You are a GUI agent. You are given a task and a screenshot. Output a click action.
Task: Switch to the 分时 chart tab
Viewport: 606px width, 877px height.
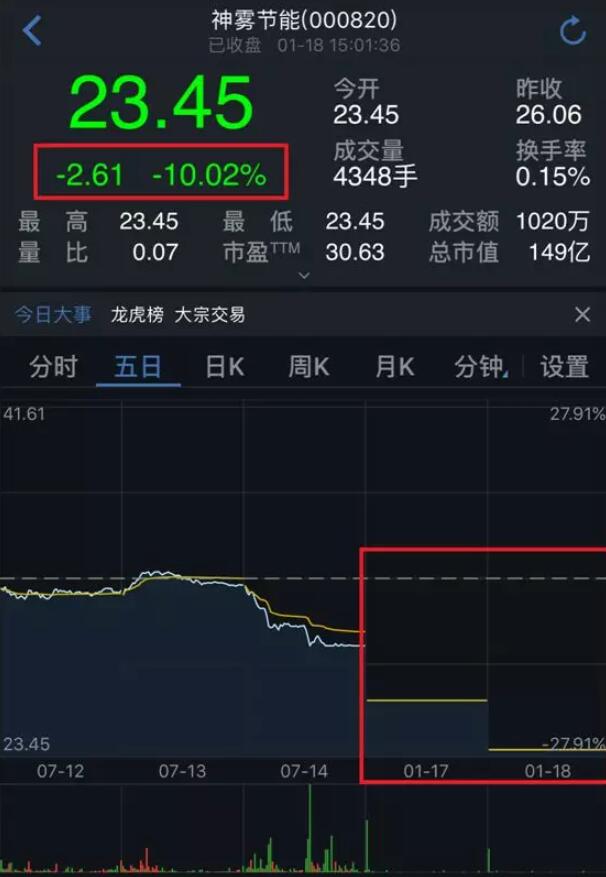point(53,367)
